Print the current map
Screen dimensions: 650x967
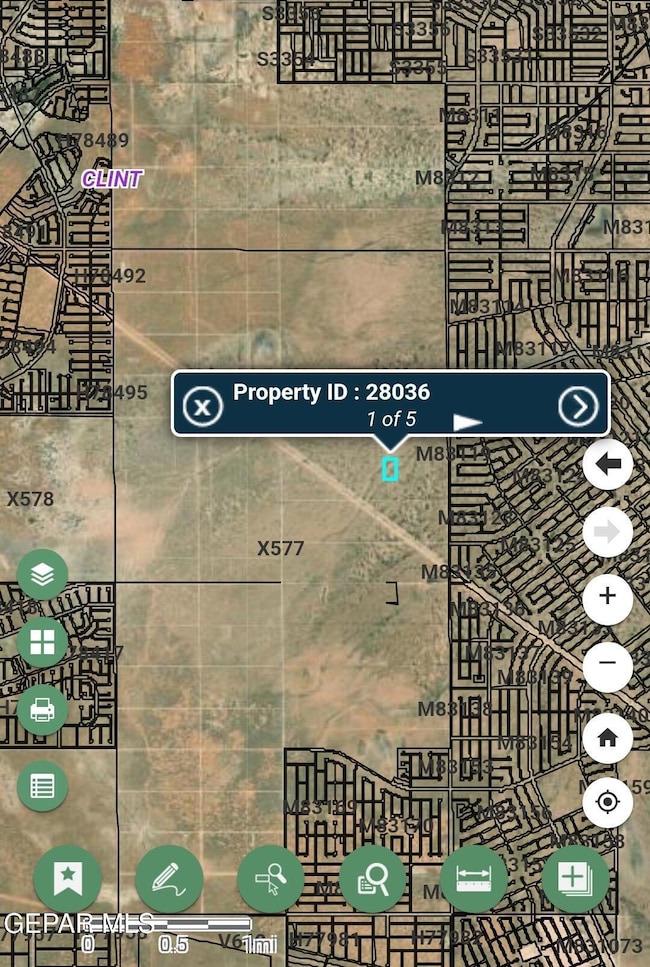coord(42,711)
